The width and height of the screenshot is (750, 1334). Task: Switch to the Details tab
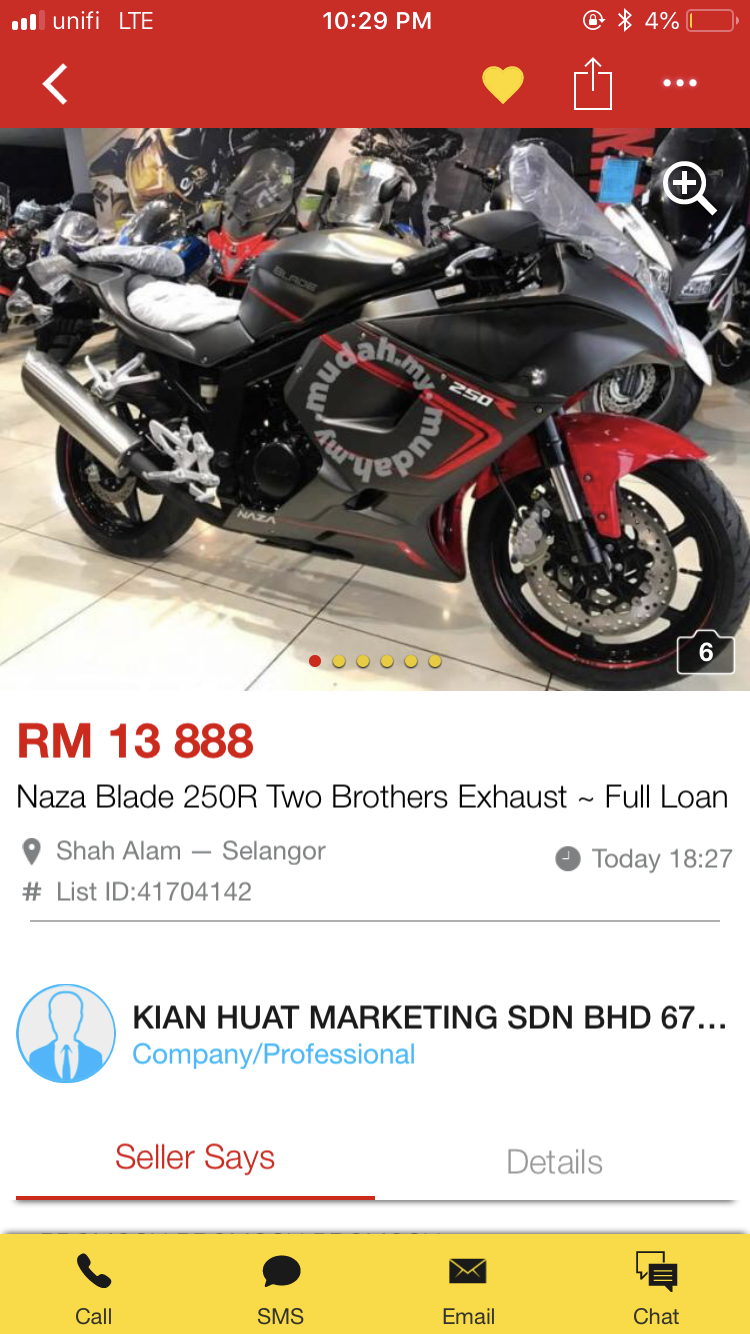555,1162
